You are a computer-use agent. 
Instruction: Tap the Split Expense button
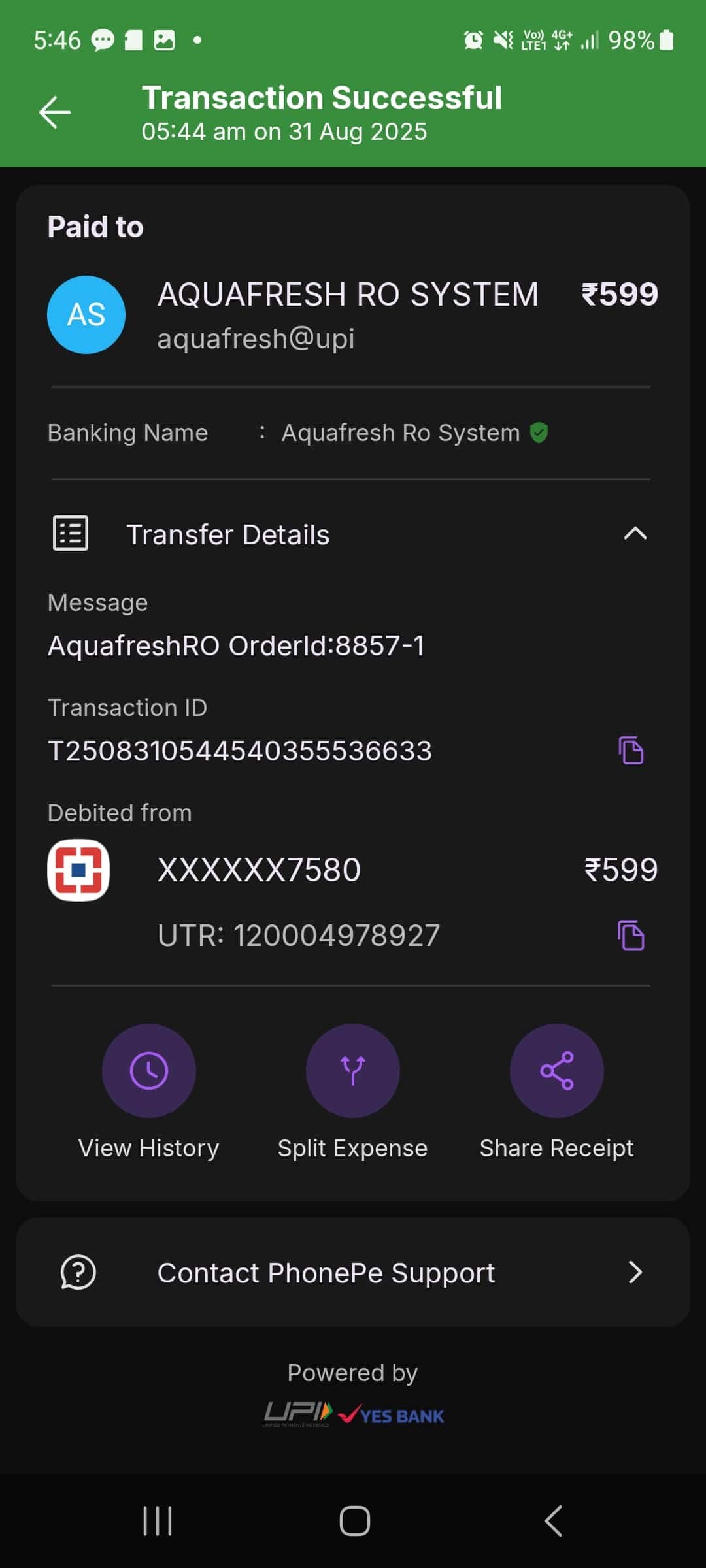[x=353, y=1071]
